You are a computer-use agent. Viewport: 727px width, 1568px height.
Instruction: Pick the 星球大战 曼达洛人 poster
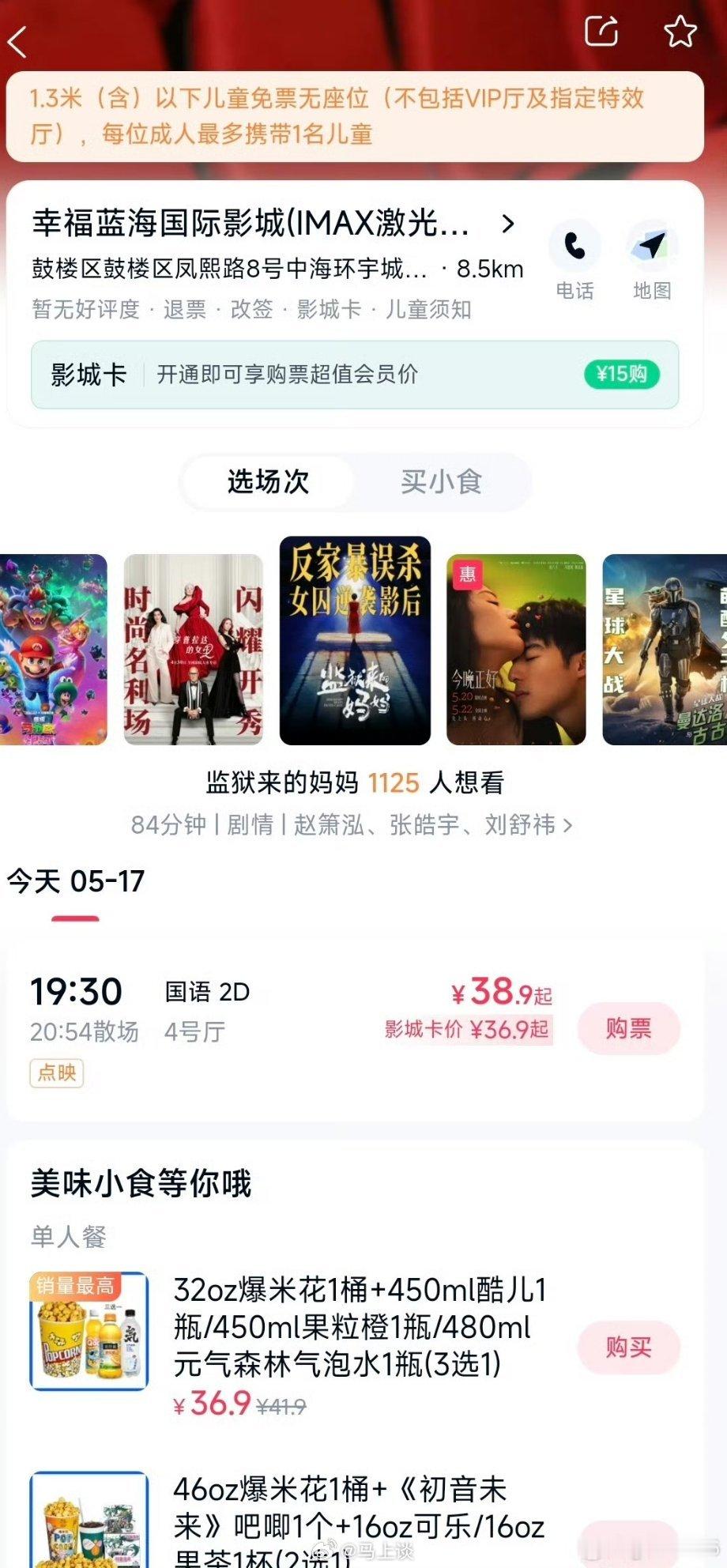[x=665, y=650]
